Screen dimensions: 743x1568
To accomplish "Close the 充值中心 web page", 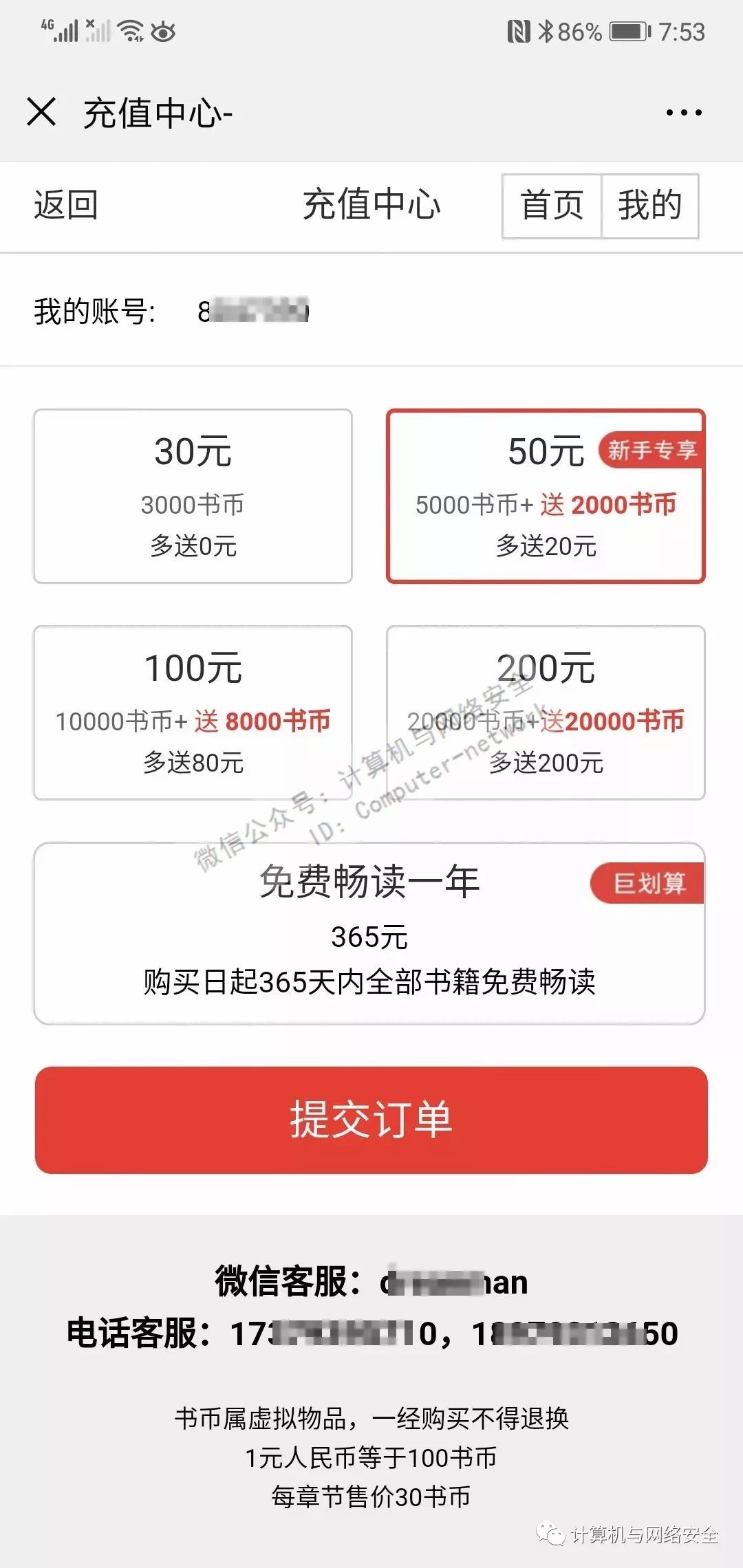I will [41, 111].
